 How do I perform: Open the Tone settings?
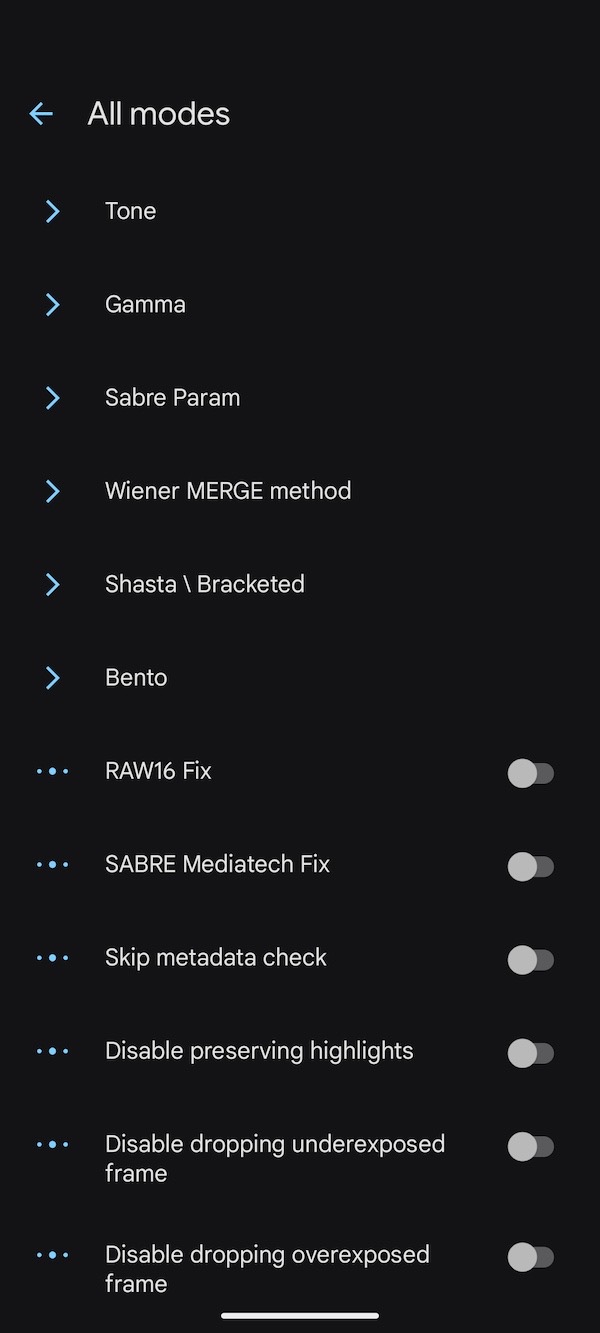[130, 211]
